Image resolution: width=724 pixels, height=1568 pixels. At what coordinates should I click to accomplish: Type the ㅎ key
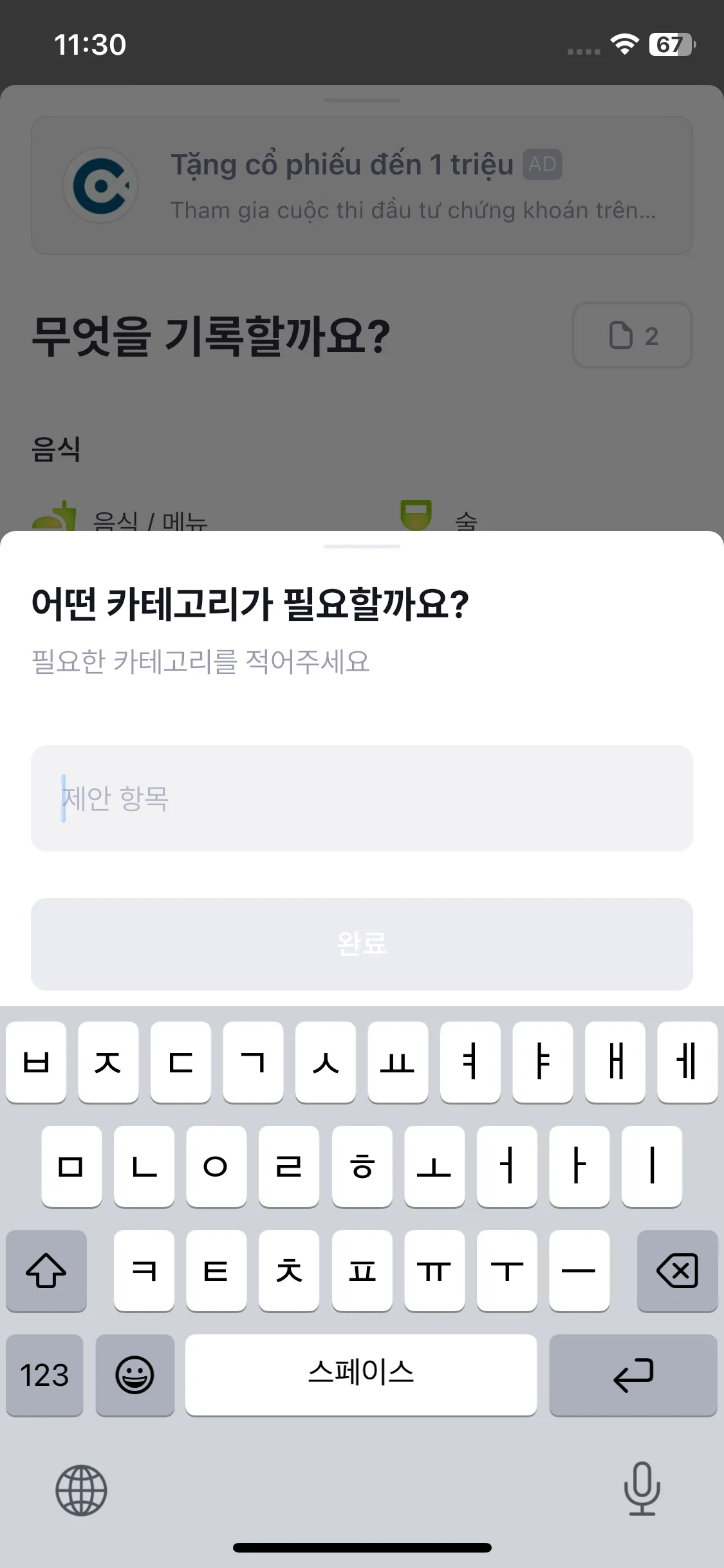[362, 1166]
